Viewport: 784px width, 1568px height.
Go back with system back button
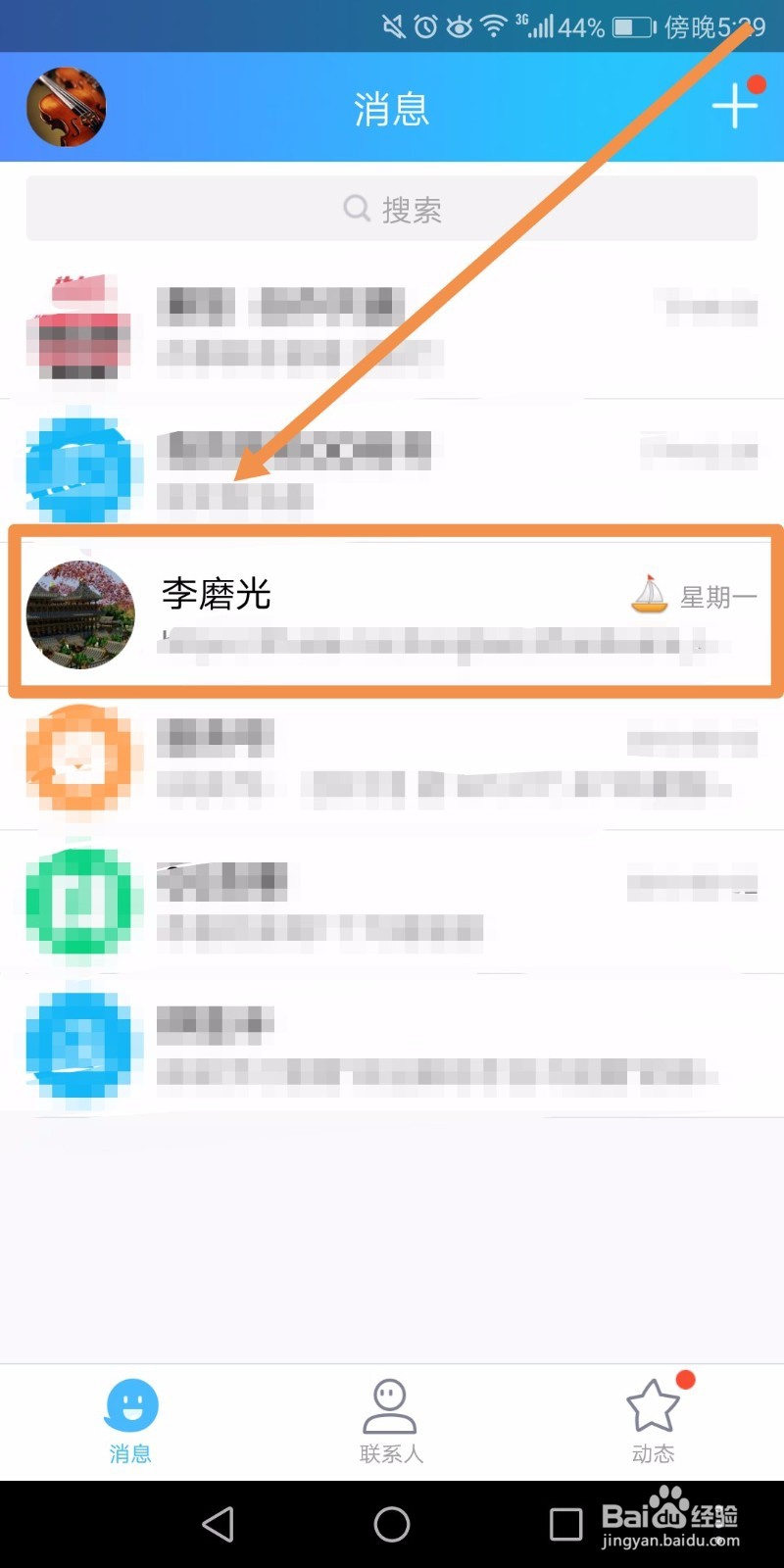pos(218,1524)
